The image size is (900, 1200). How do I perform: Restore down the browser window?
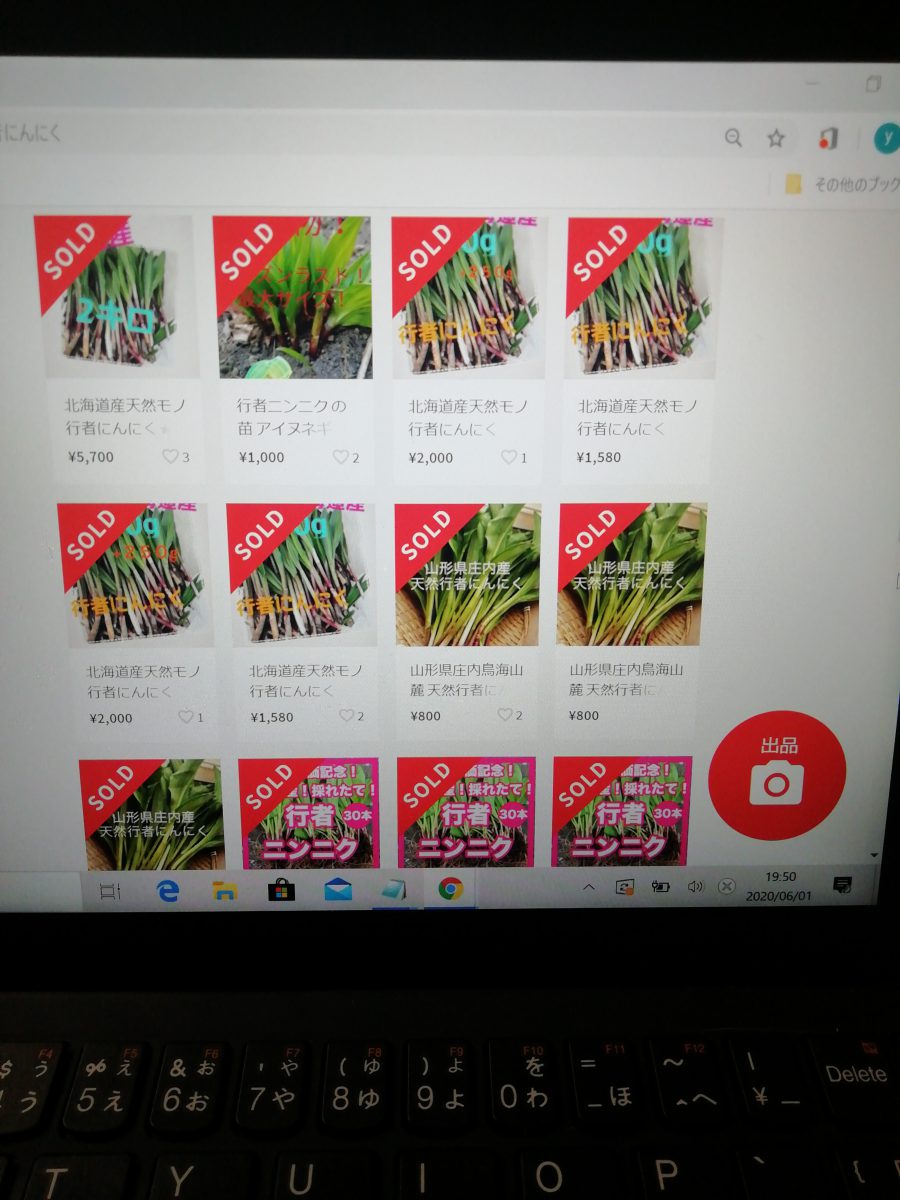(x=873, y=84)
